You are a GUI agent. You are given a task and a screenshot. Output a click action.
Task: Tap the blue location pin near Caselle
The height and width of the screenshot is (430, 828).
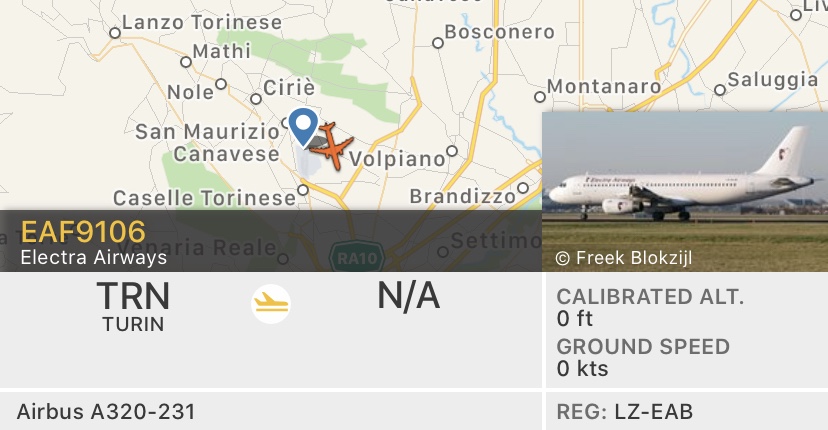pyautogui.click(x=304, y=126)
